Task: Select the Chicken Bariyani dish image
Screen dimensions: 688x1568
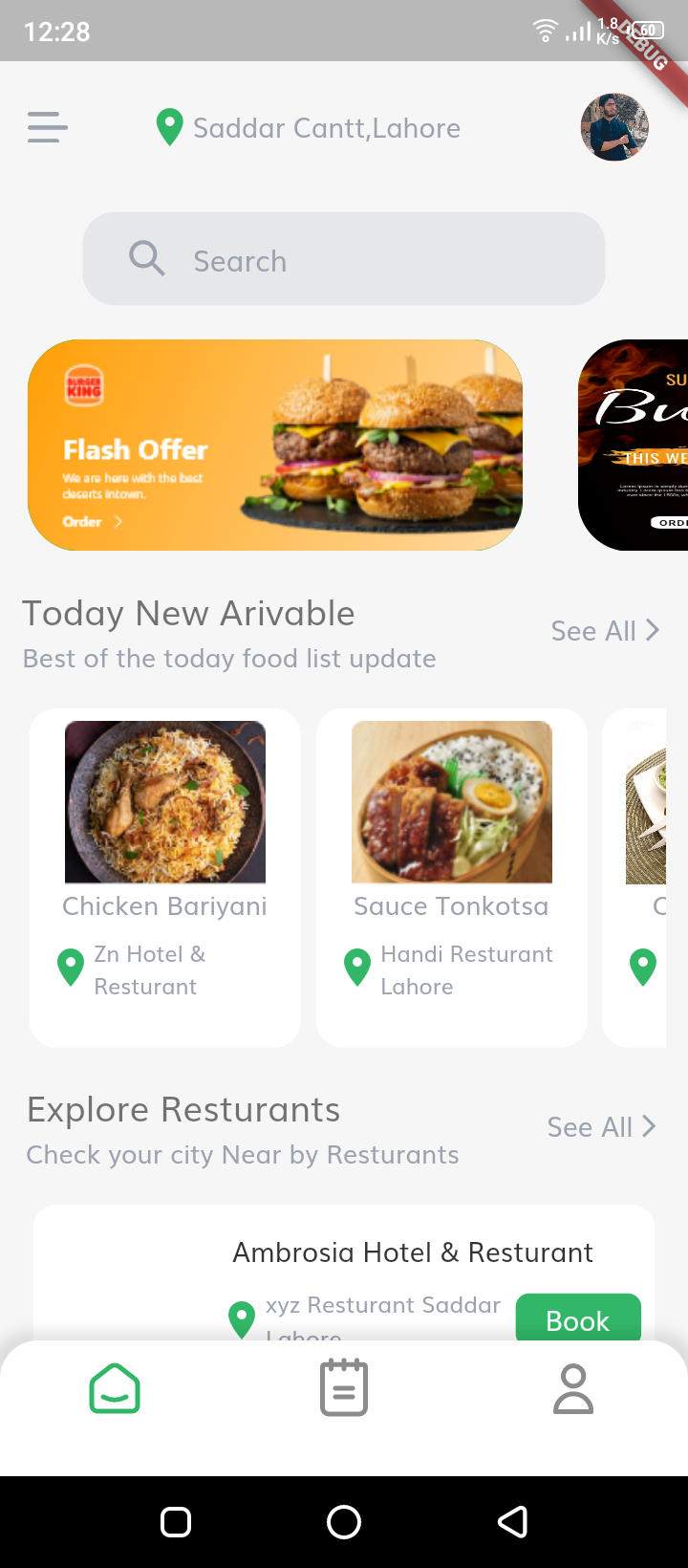Action: point(164,802)
